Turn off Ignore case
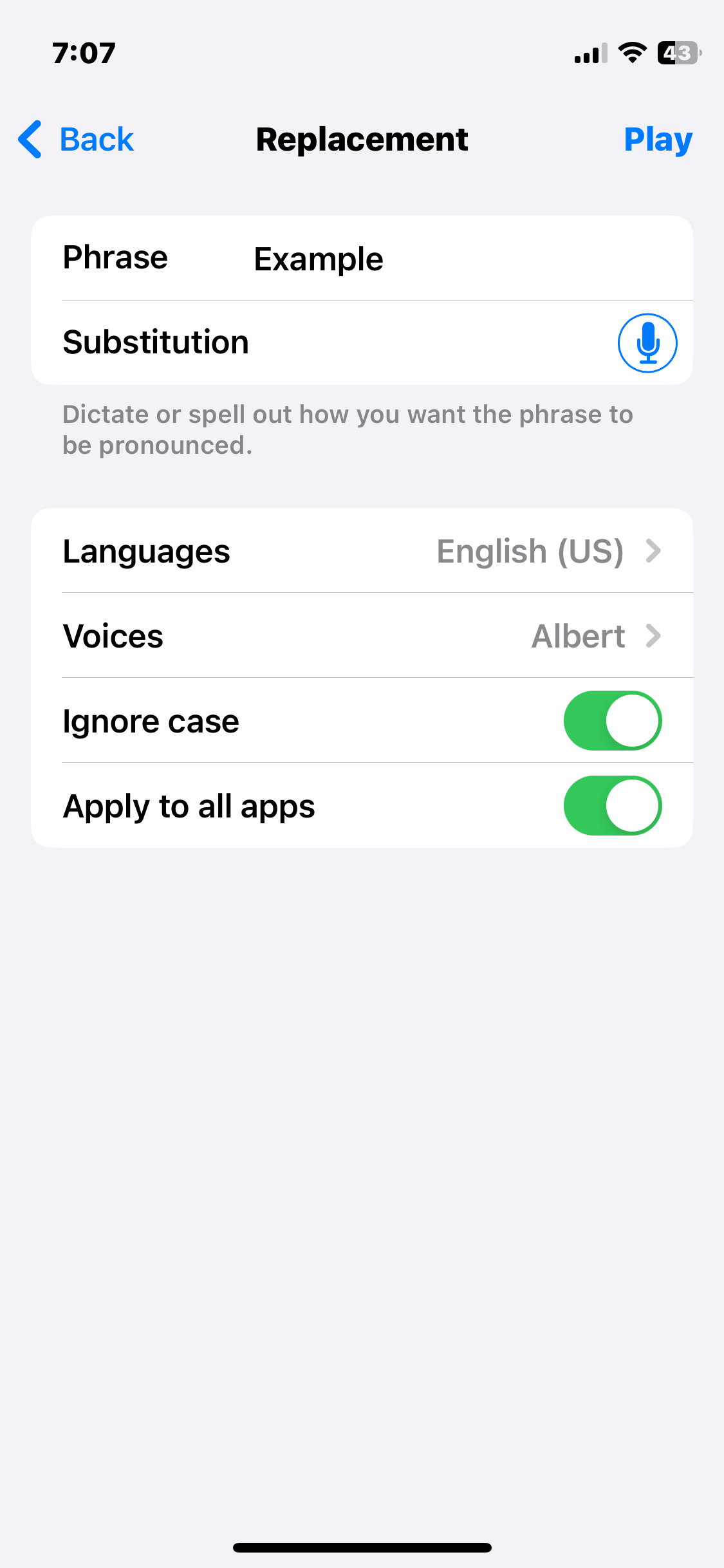Screen dimensions: 724x1568 (x=612, y=721)
